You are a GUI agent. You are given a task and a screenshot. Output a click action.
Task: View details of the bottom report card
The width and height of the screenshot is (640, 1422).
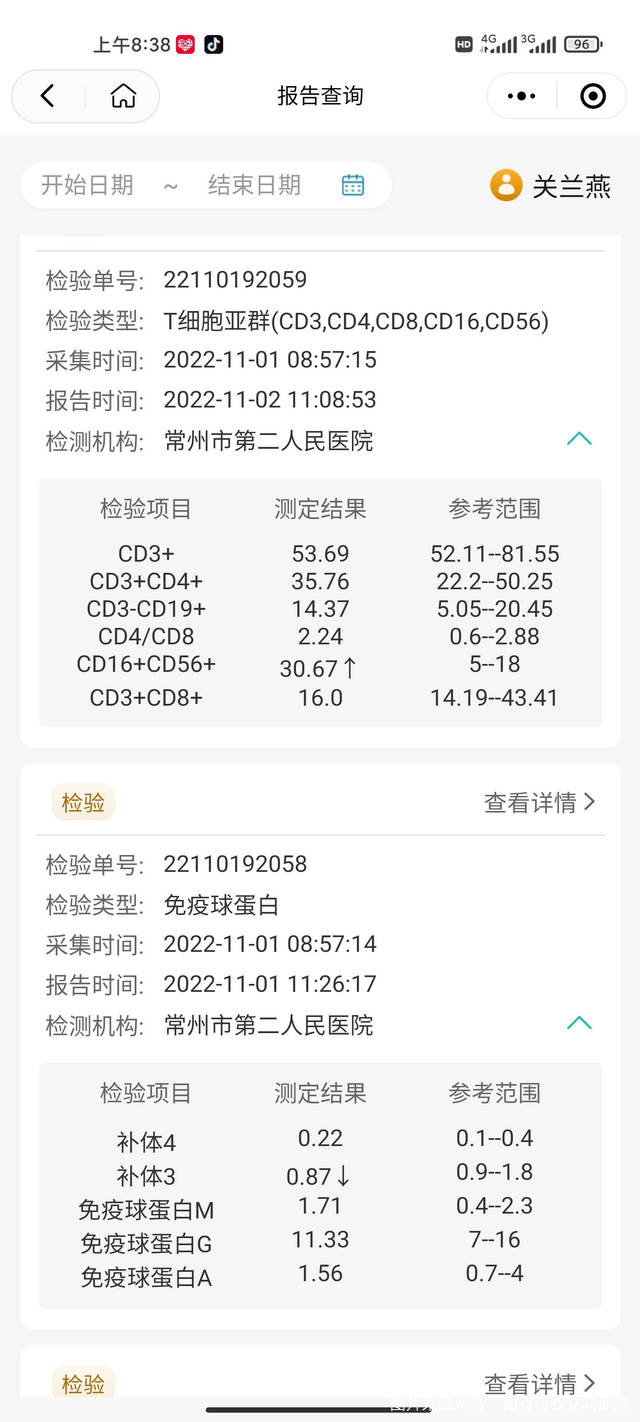coord(540,1384)
